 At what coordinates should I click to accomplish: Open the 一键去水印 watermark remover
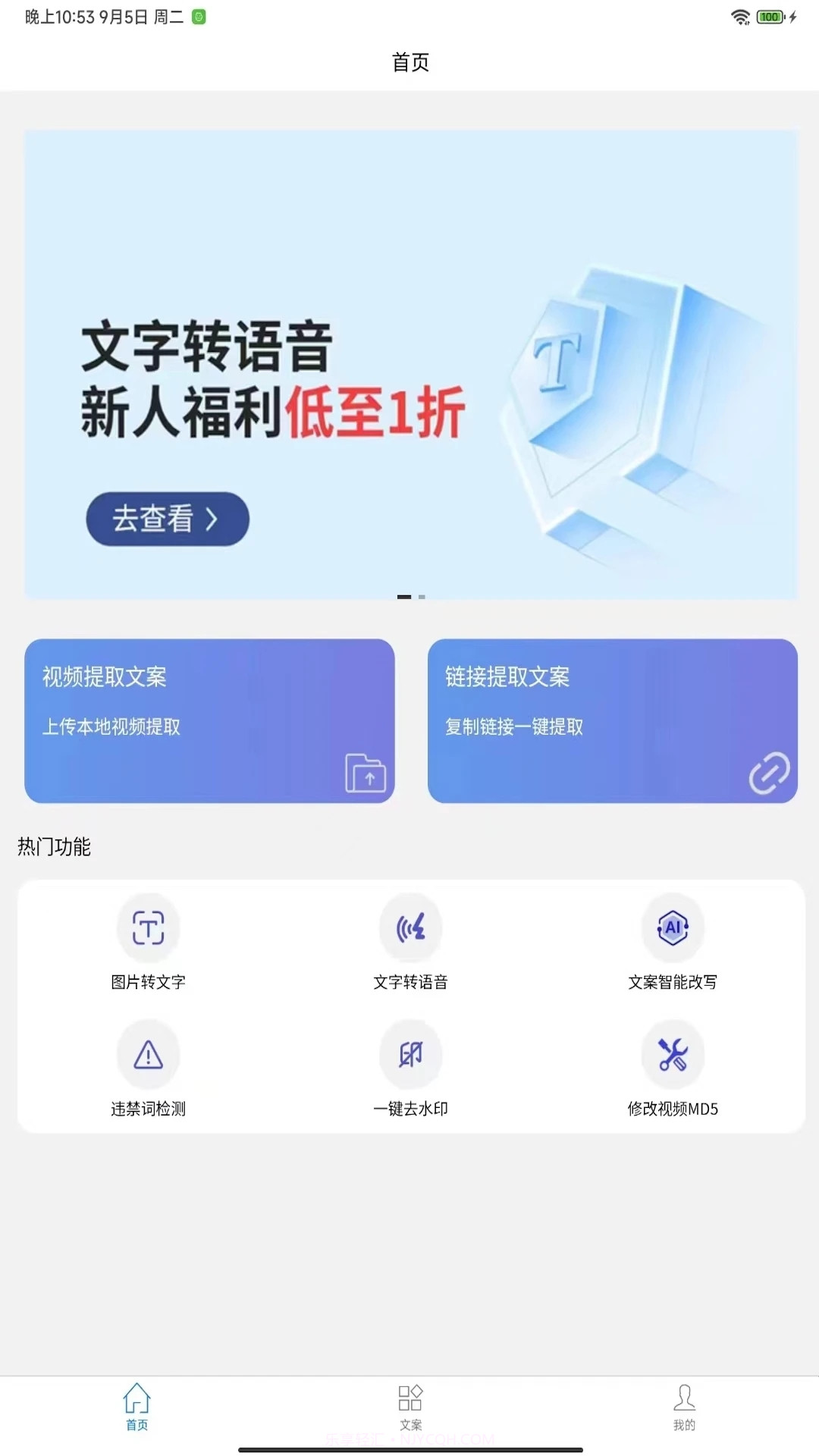[410, 1069]
